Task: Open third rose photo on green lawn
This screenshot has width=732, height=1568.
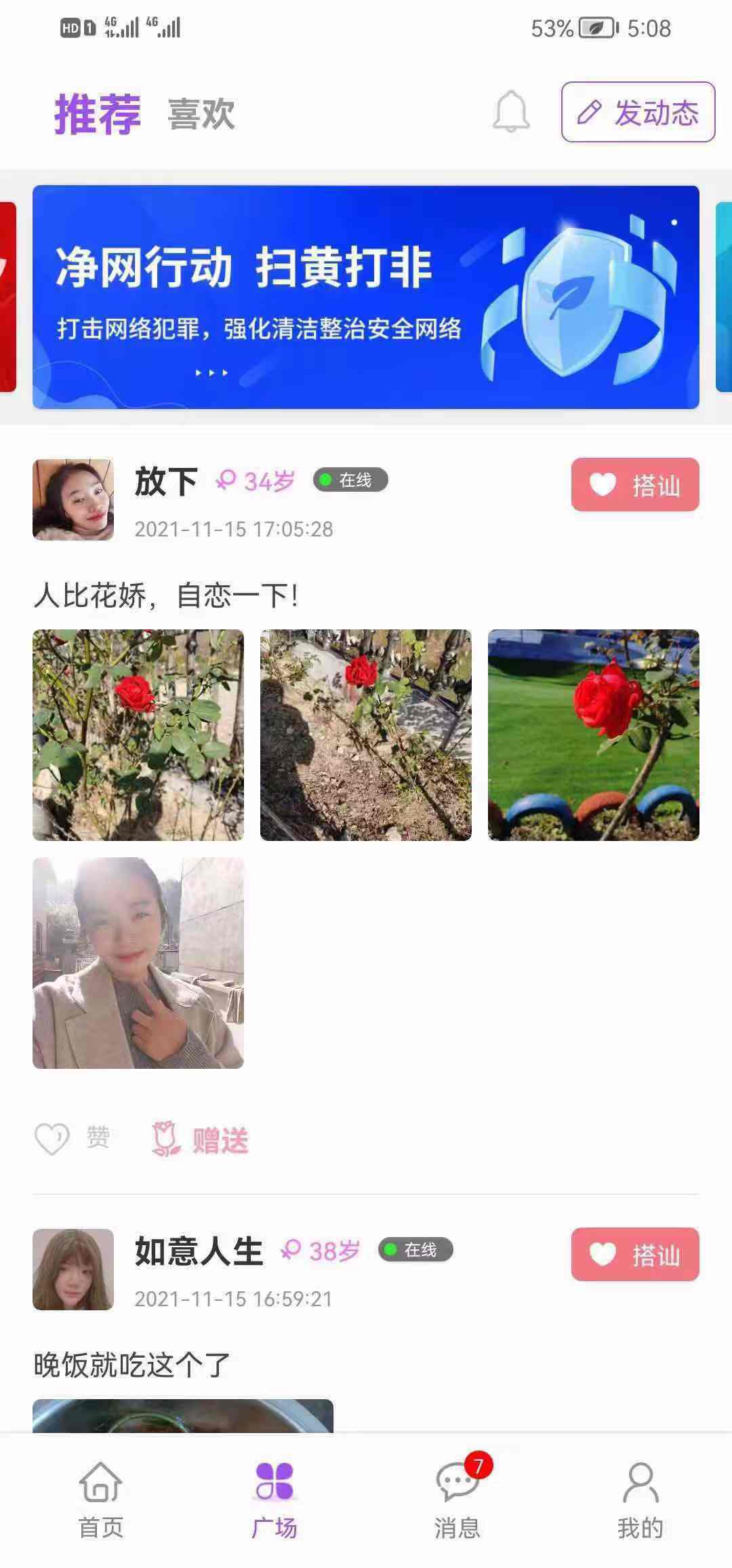Action: point(593,735)
